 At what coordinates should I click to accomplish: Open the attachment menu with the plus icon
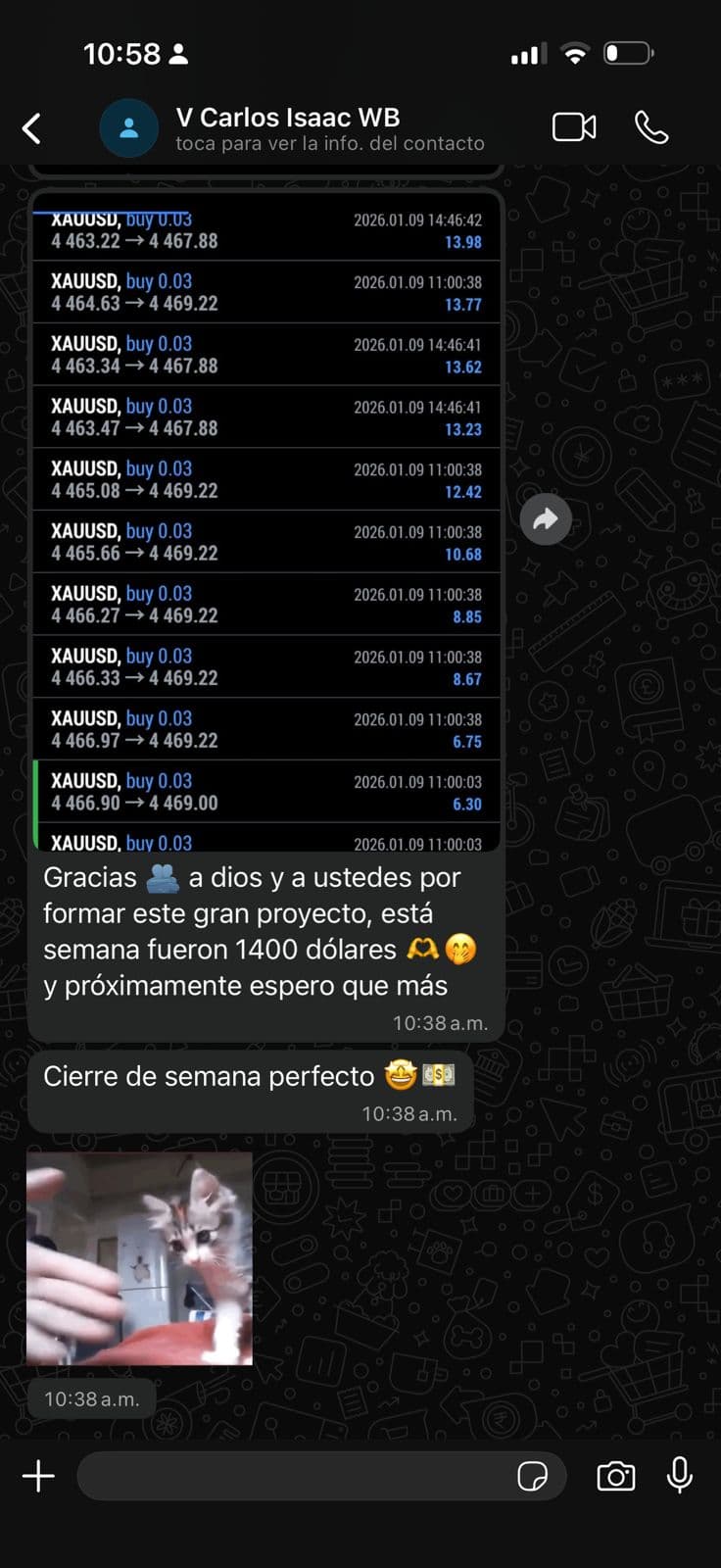pos(38,1476)
